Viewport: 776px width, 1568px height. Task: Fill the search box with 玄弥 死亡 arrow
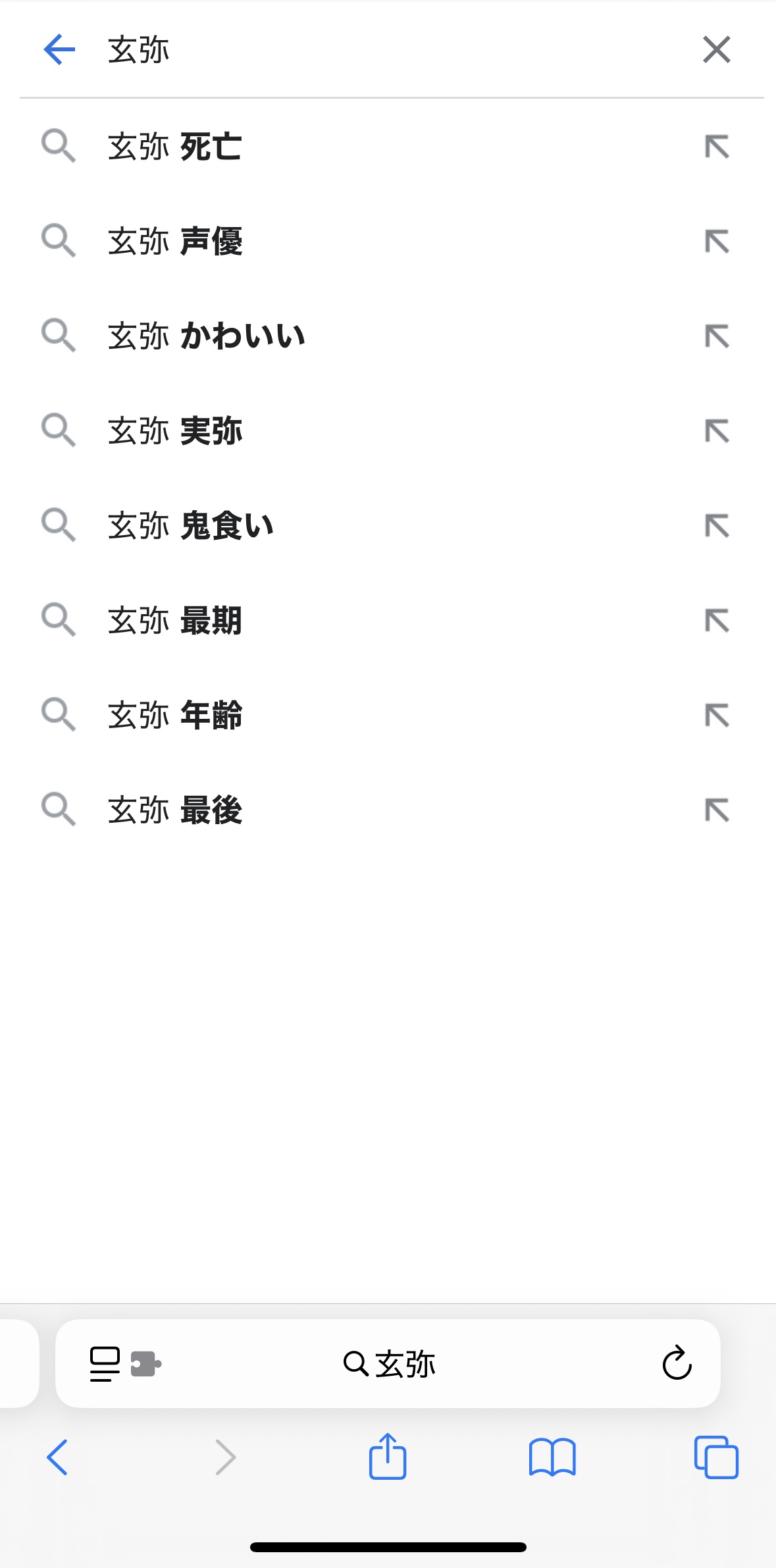click(x=717, y=146)
